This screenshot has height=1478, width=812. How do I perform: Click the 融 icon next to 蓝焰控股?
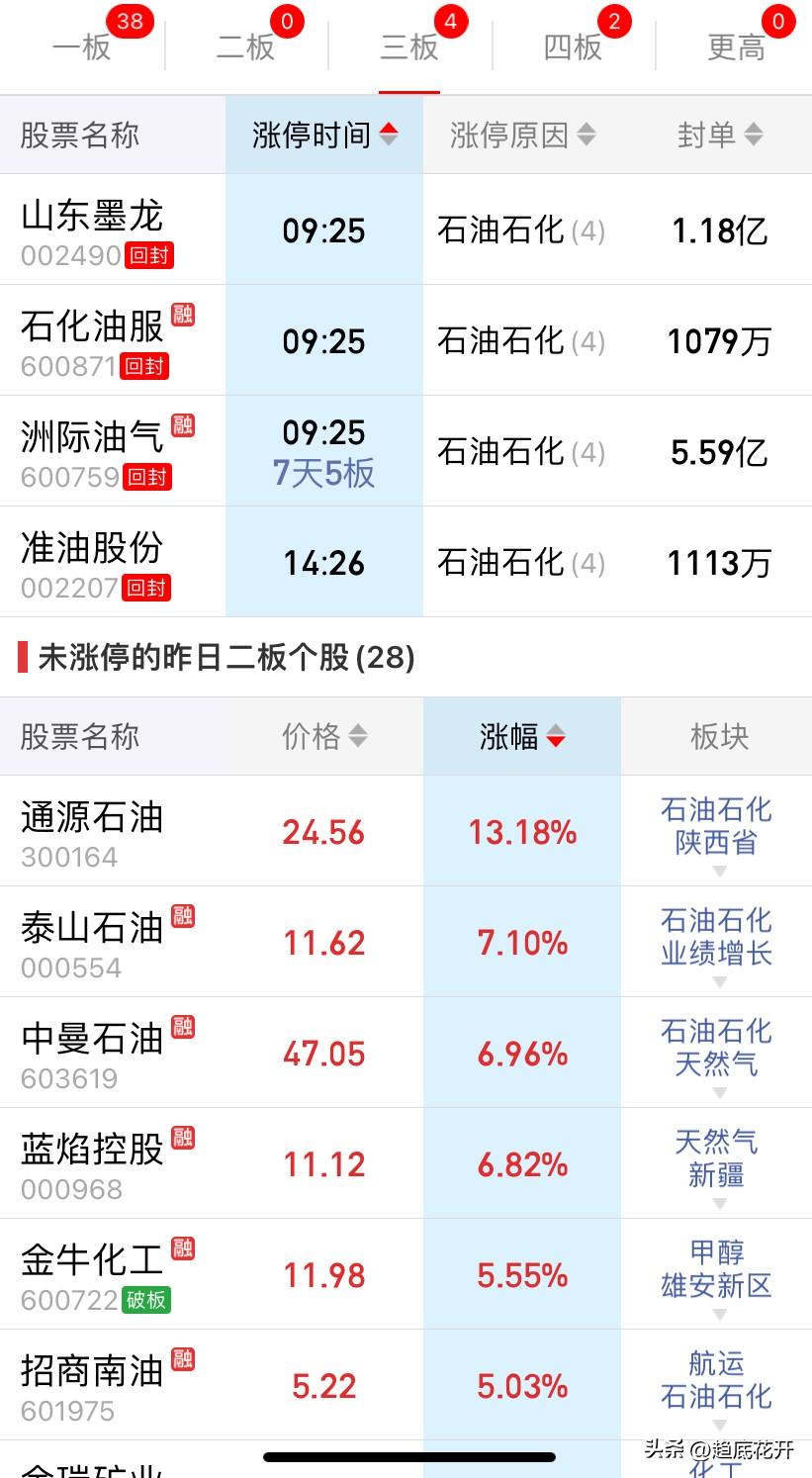[182, 1139]
